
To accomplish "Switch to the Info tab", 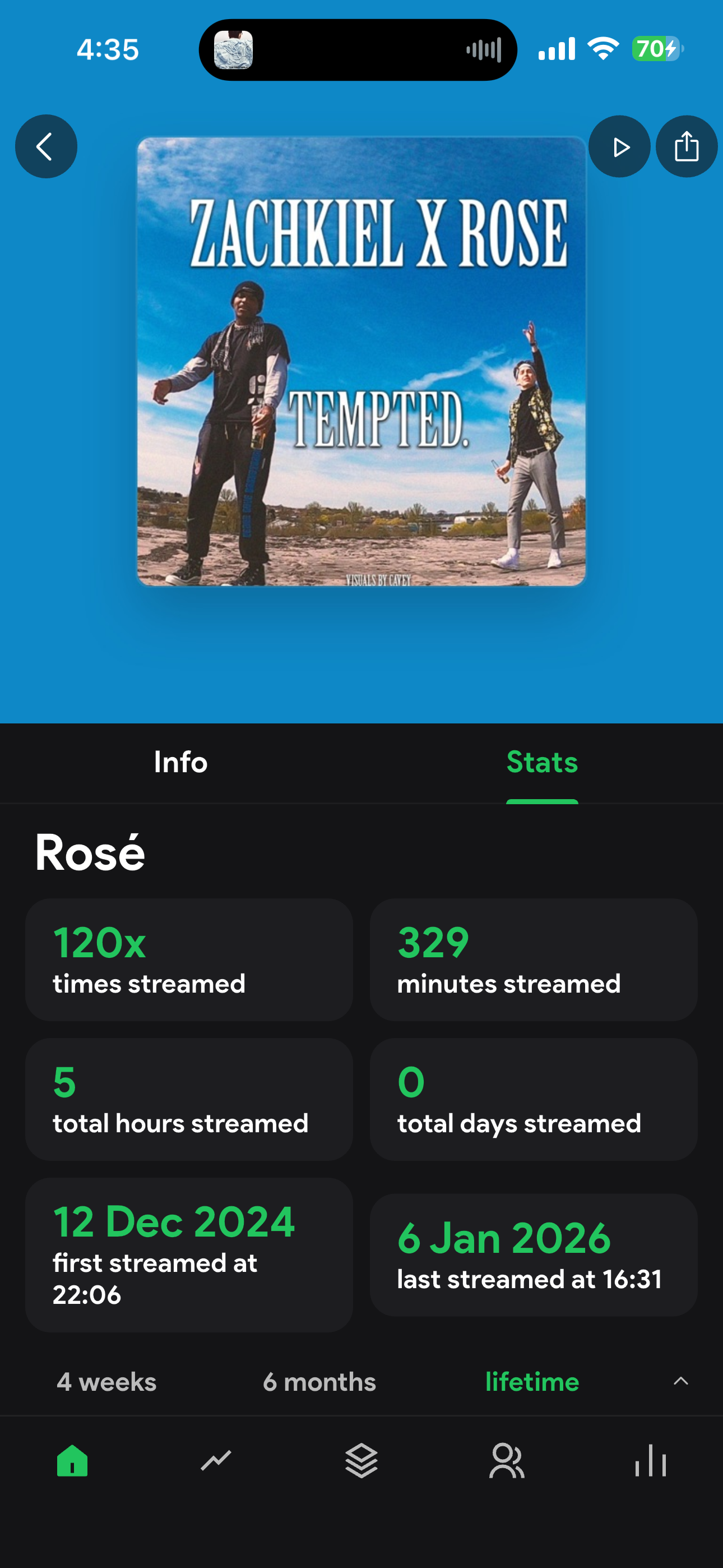I will pos(180,762).
